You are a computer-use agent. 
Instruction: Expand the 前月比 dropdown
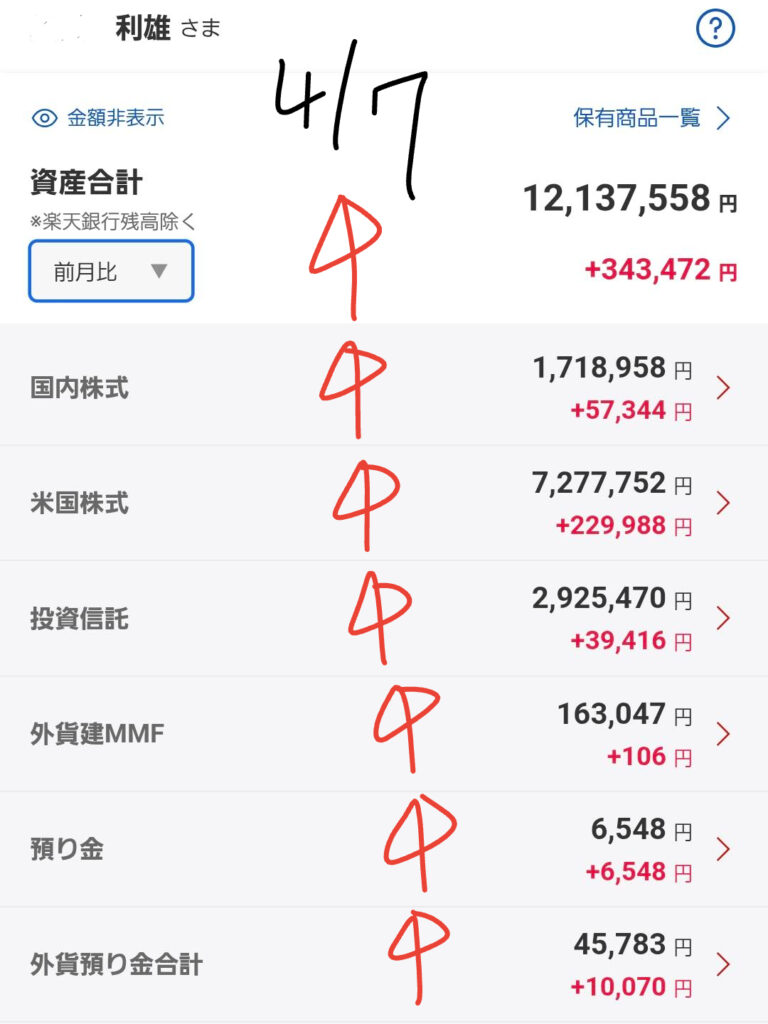[x=111, y=271]
